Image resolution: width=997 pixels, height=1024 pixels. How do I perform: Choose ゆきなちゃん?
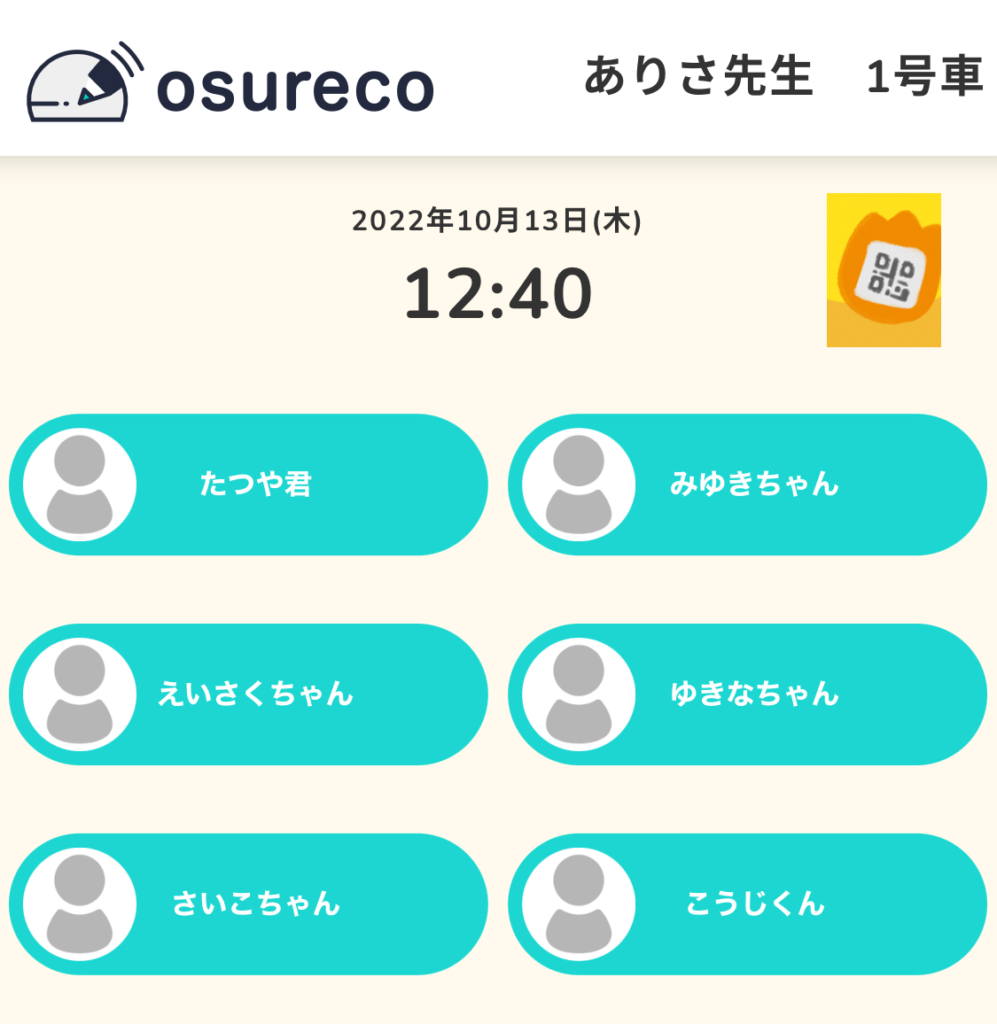(747, 694)
